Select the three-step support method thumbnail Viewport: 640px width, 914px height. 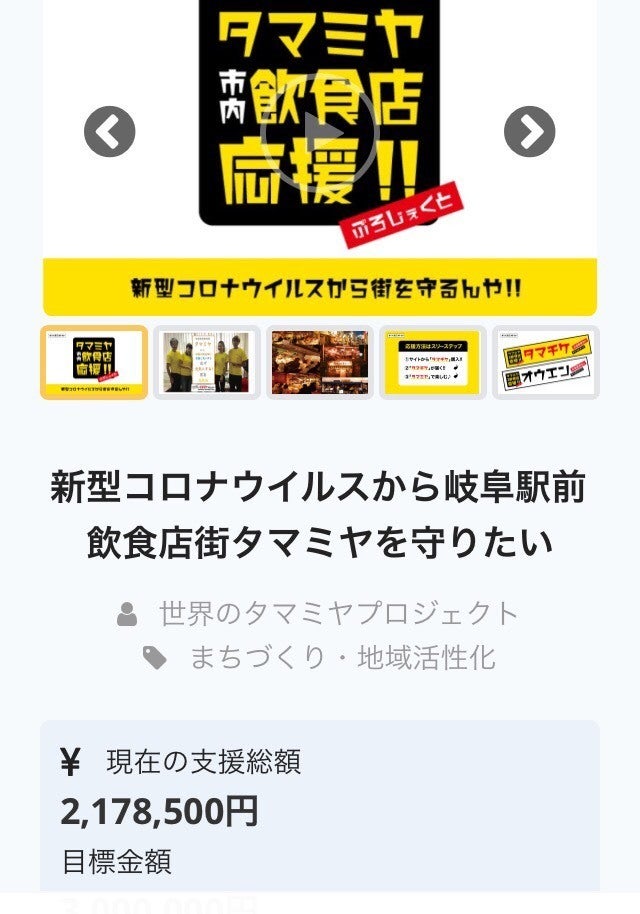pos(433,362)
